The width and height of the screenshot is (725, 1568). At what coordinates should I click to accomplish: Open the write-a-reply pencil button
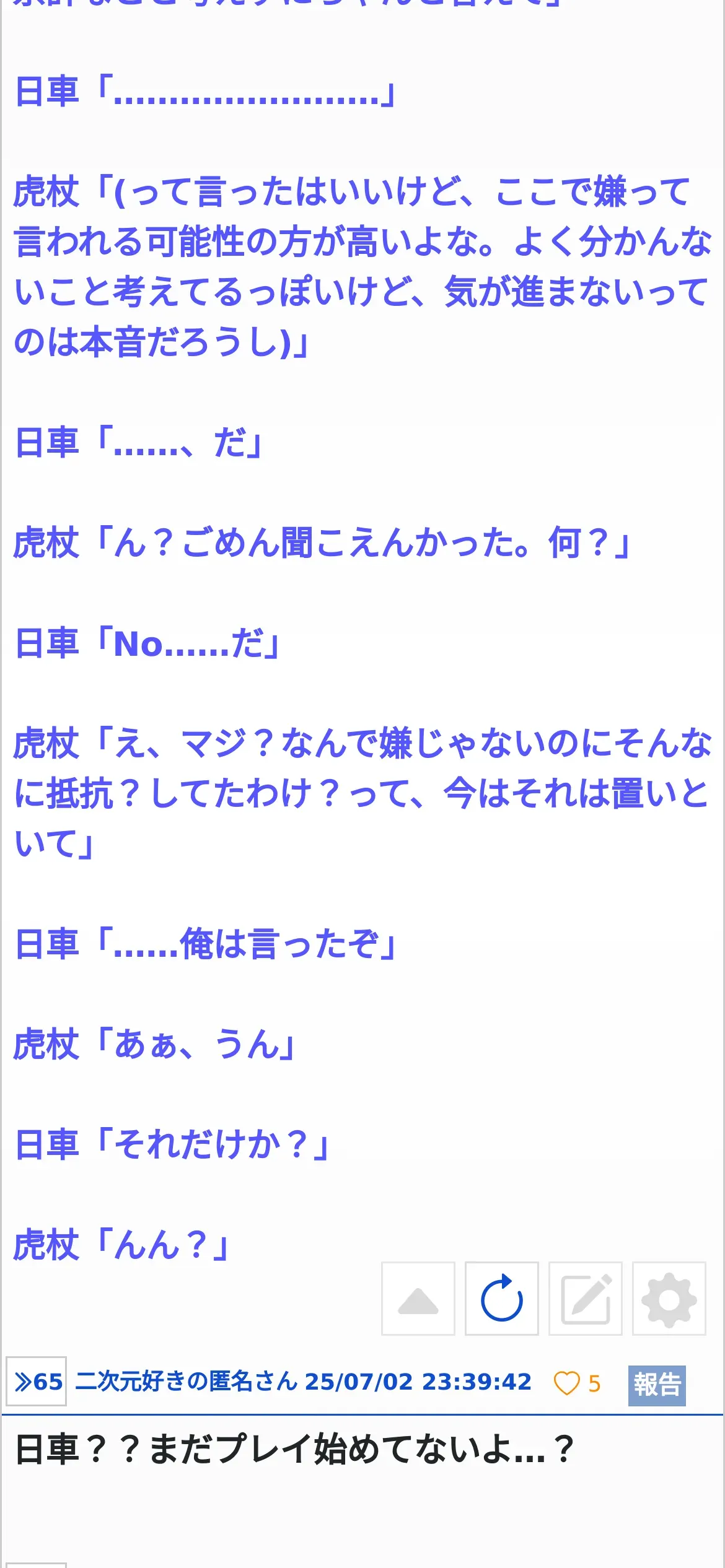point(586,1299)
